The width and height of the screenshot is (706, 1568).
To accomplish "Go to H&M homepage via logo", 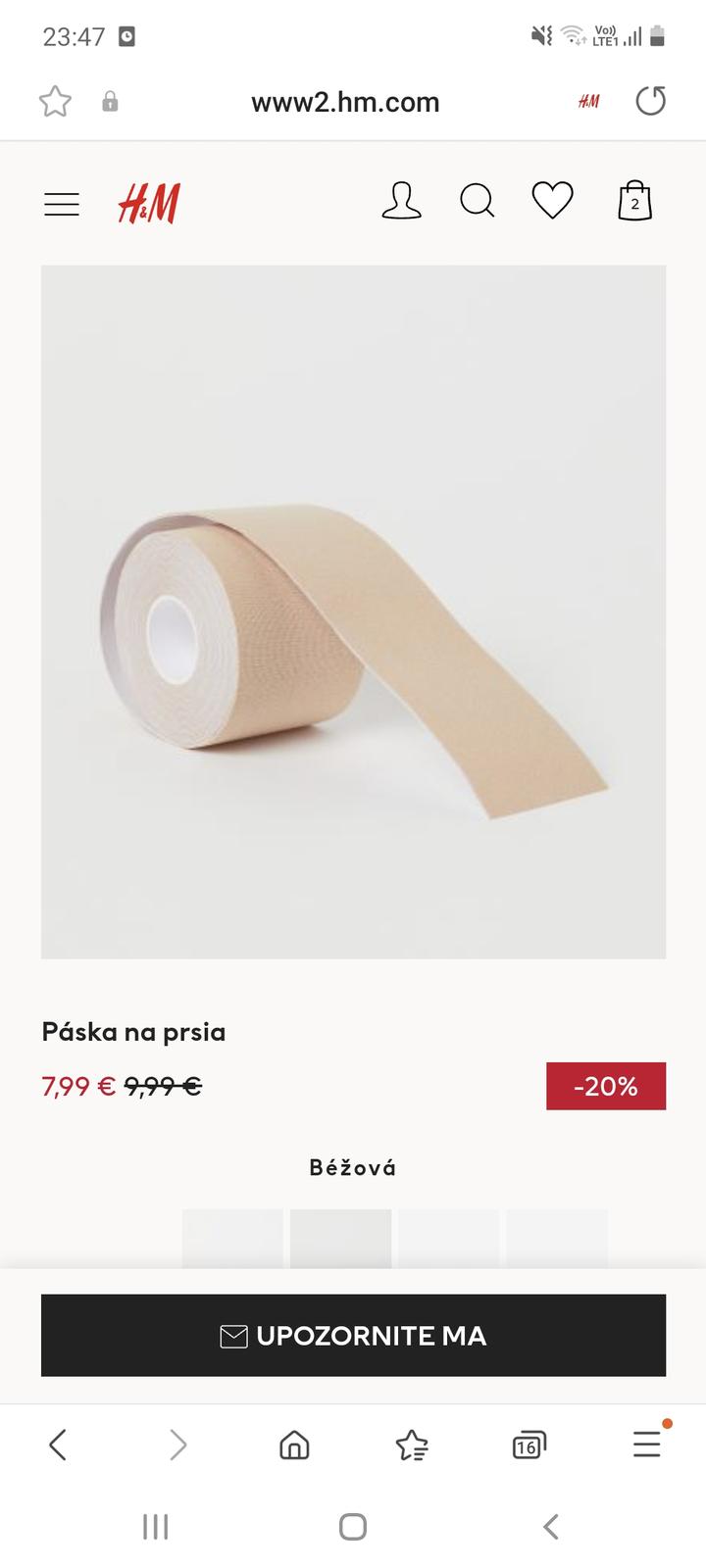I will point(149,204).
